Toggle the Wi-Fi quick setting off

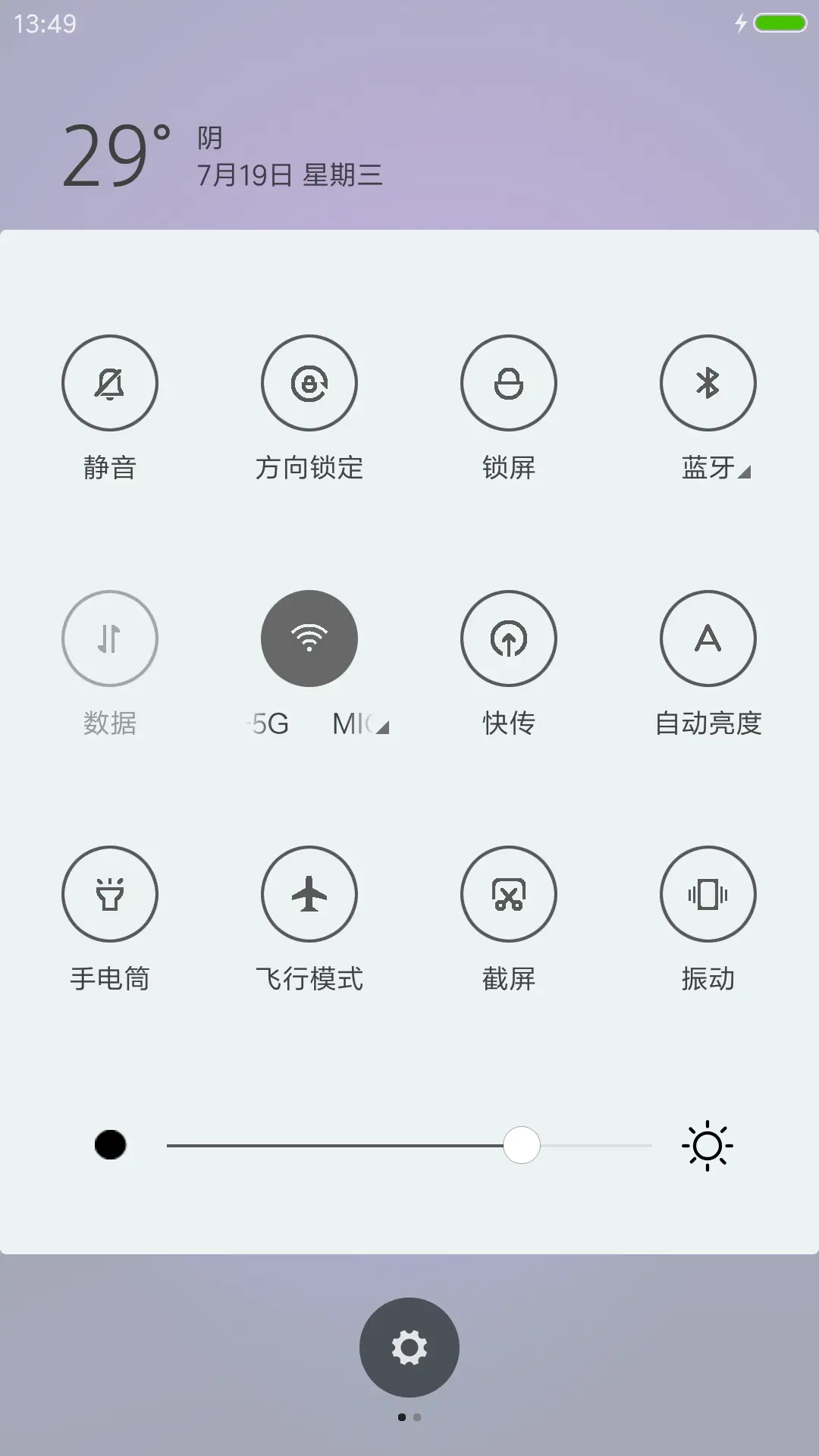click(309, 639)
